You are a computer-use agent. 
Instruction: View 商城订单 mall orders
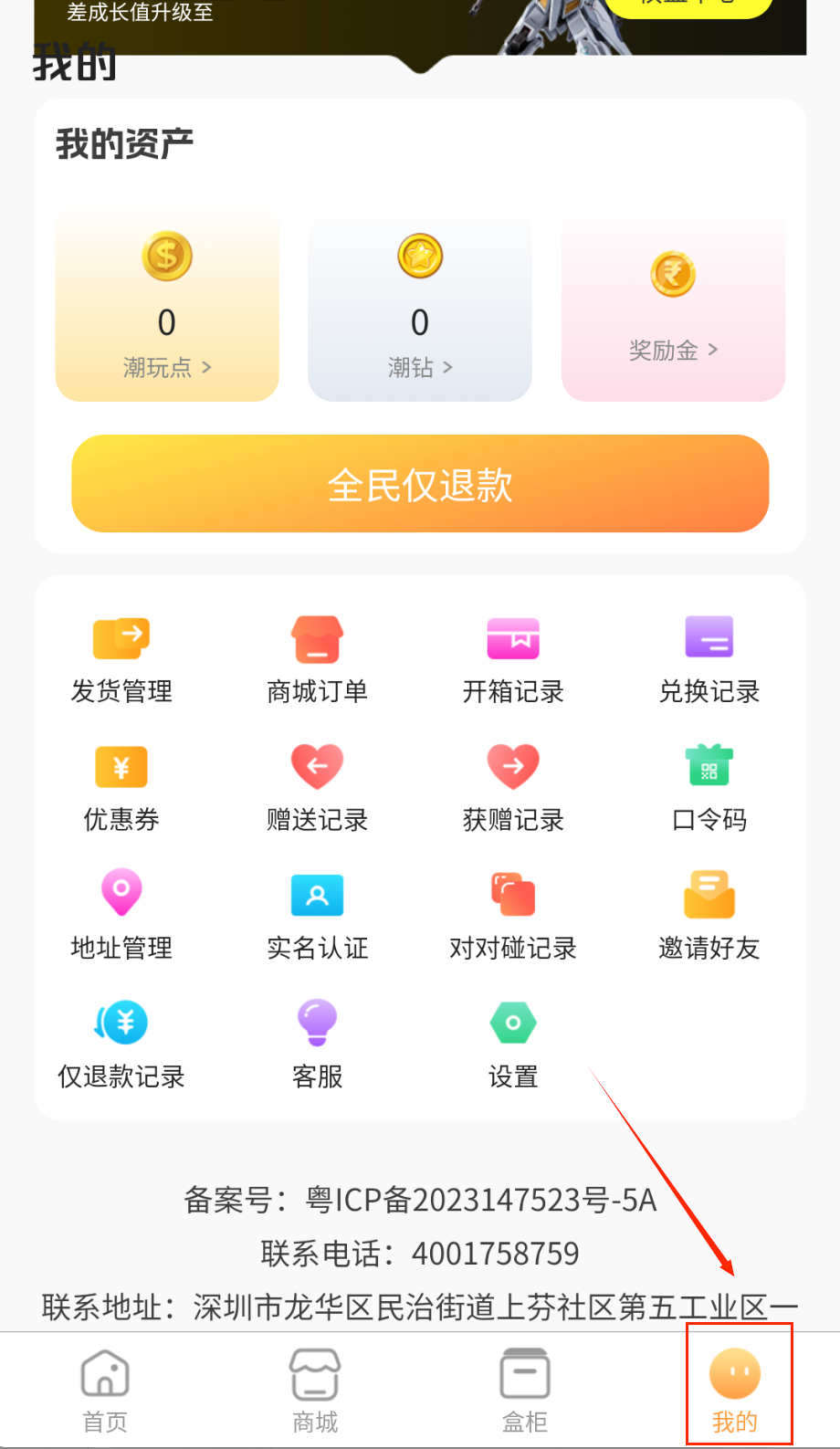(x=317, y=659)
